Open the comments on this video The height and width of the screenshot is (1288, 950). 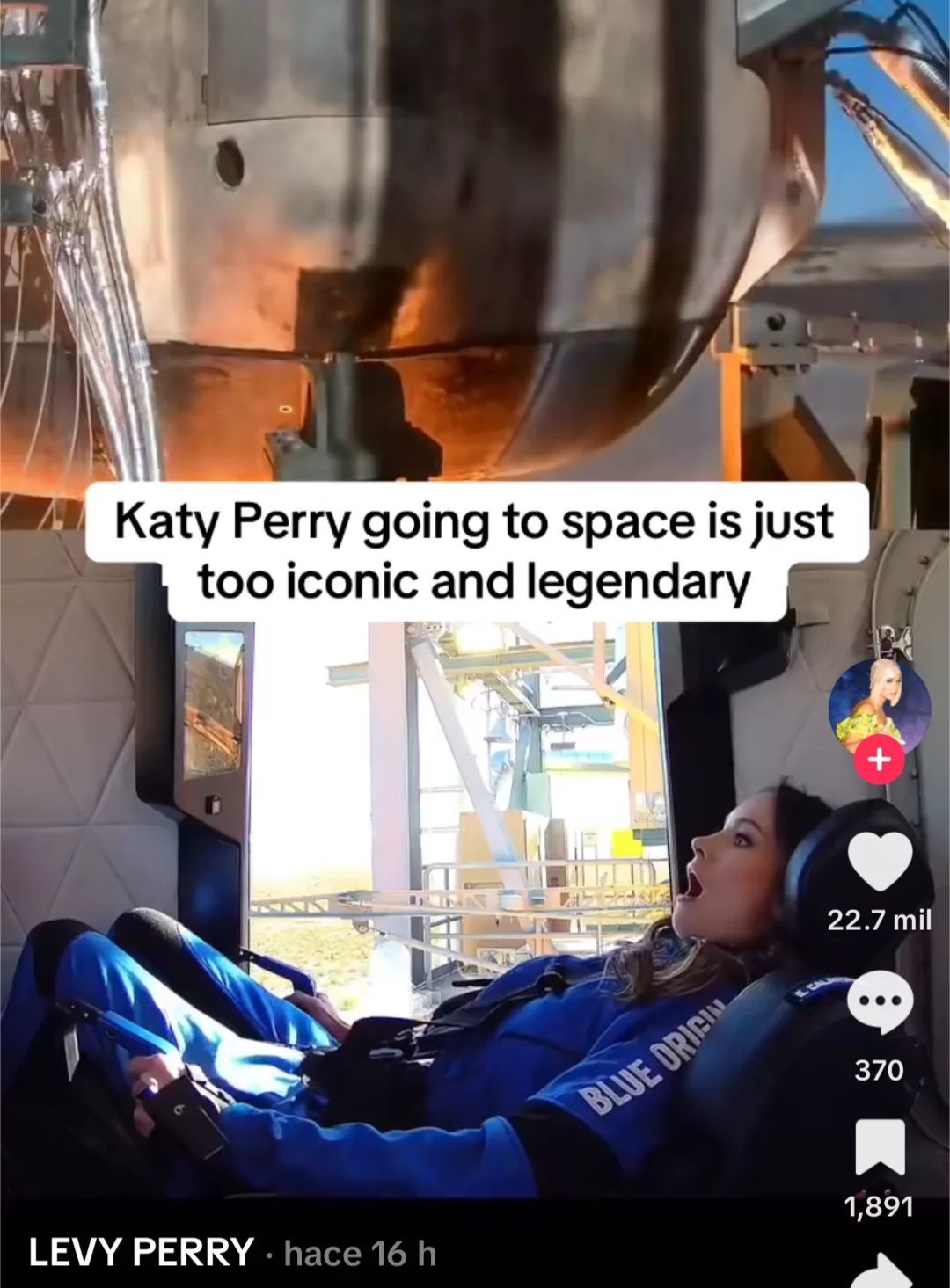(x=880, y=1002)
